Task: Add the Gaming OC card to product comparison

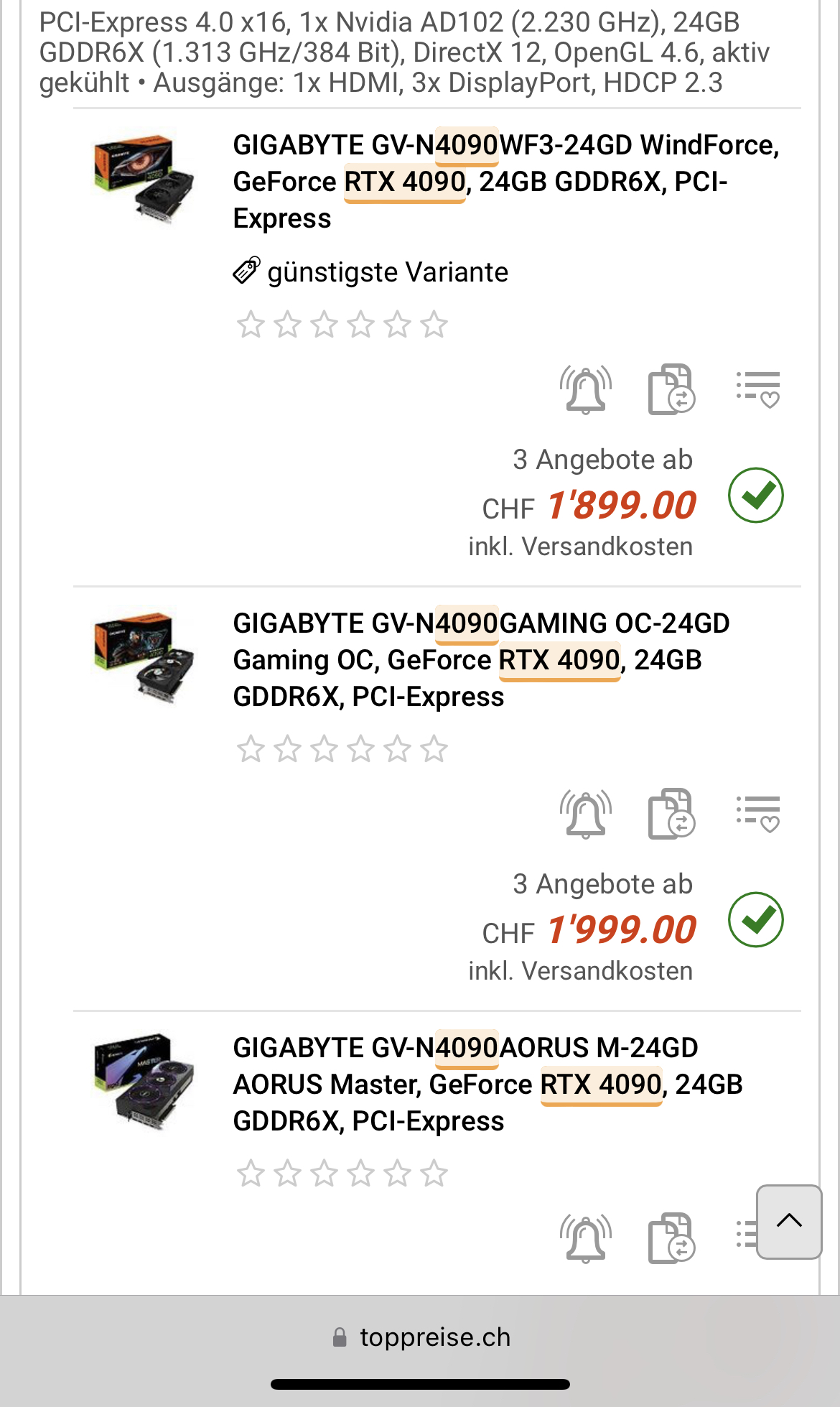Action: click(671, 814)
